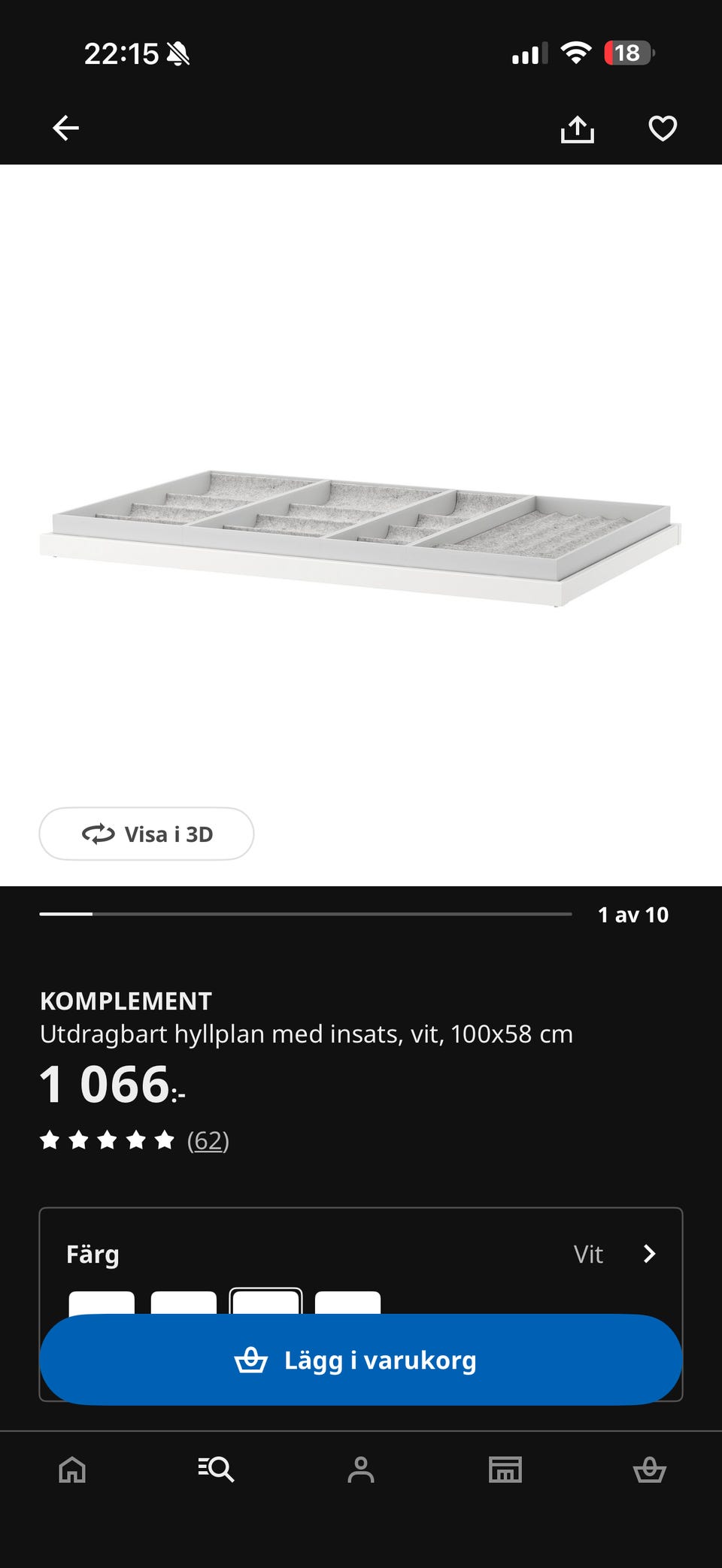Expand the Färg color selector chevron
Image resolution: width=722 pixels, height=1568 pixels.
(649, 1254)
